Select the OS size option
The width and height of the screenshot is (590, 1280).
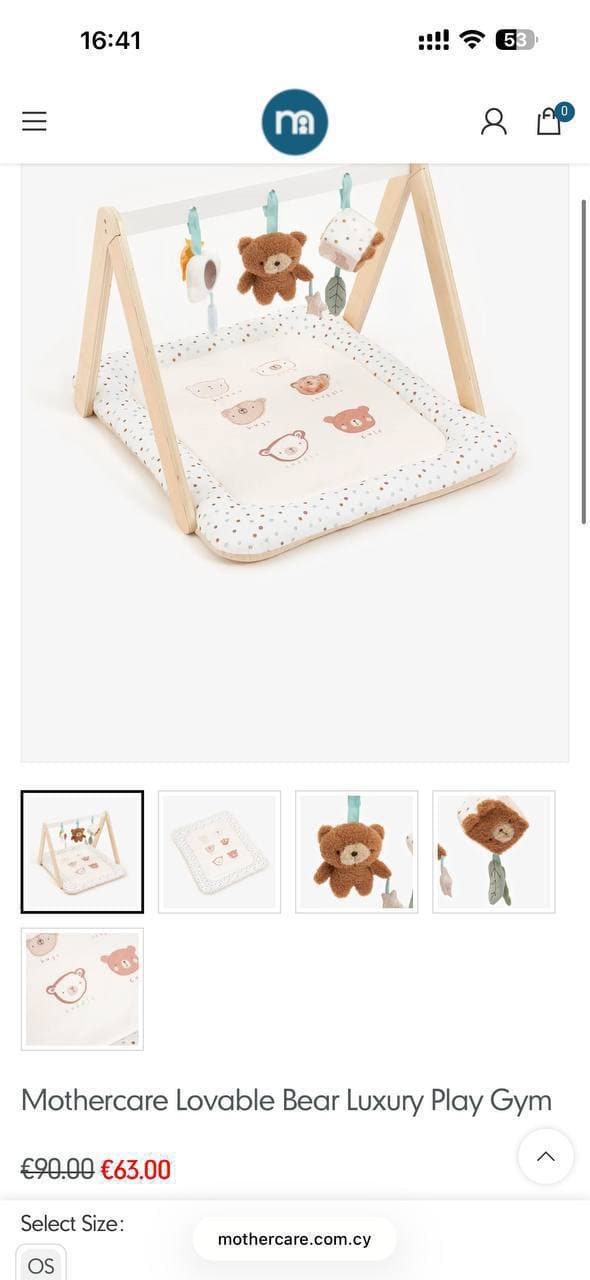pos(41,1263)
